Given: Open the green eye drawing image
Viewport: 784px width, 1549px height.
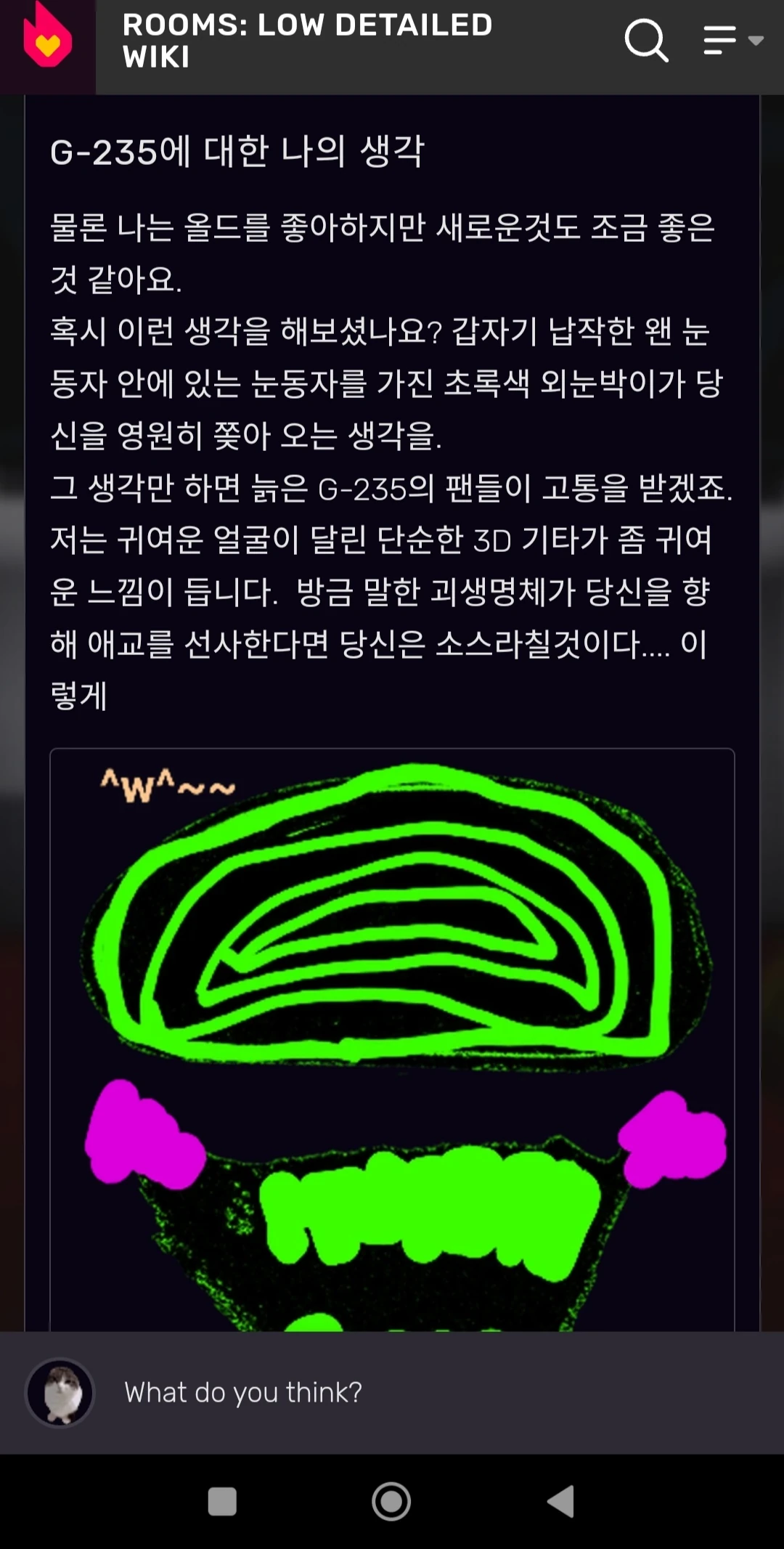Looking at the screenshot, I should [392, 1038].
